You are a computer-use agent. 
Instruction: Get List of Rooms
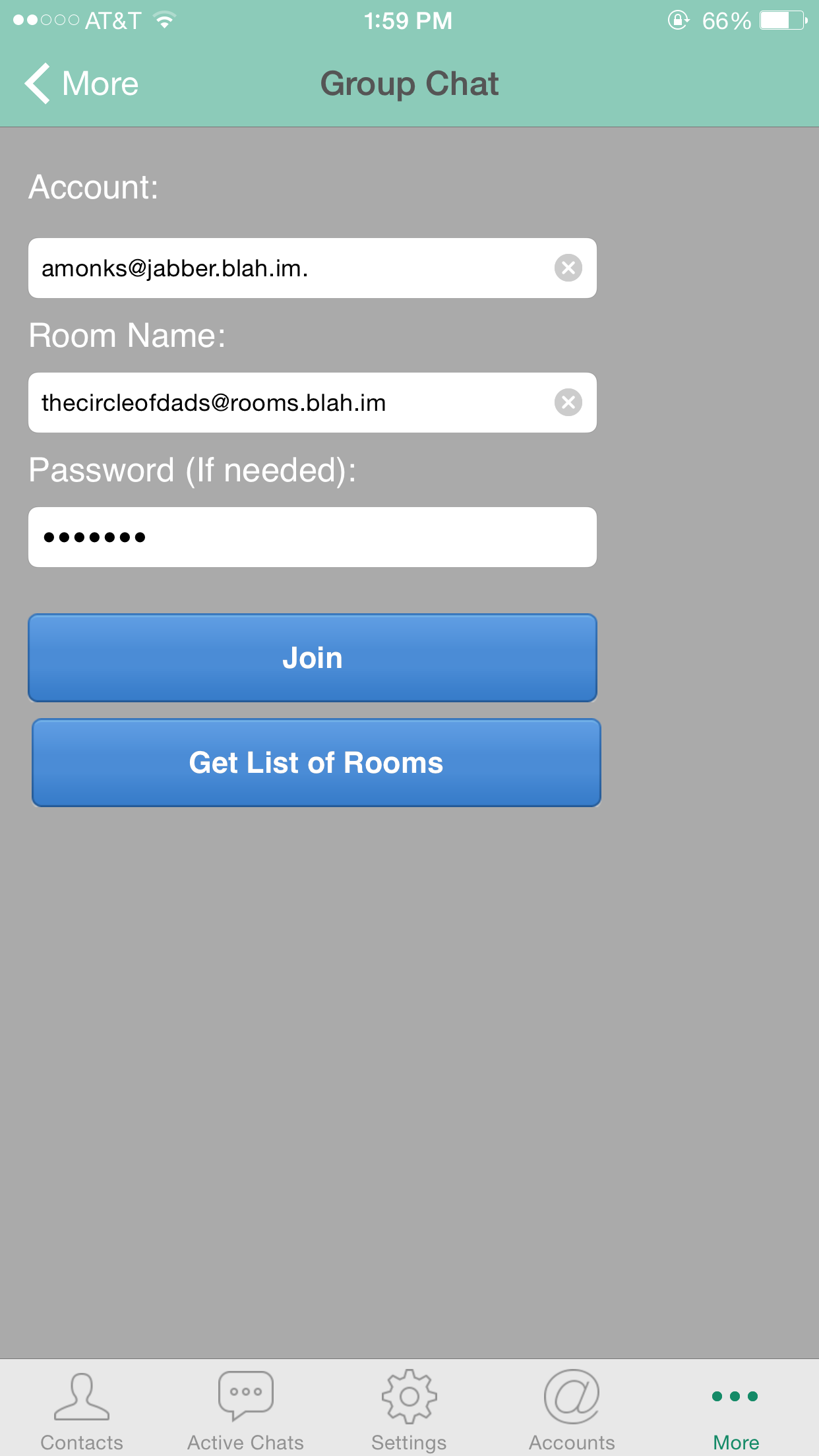(x=316, y=762)
